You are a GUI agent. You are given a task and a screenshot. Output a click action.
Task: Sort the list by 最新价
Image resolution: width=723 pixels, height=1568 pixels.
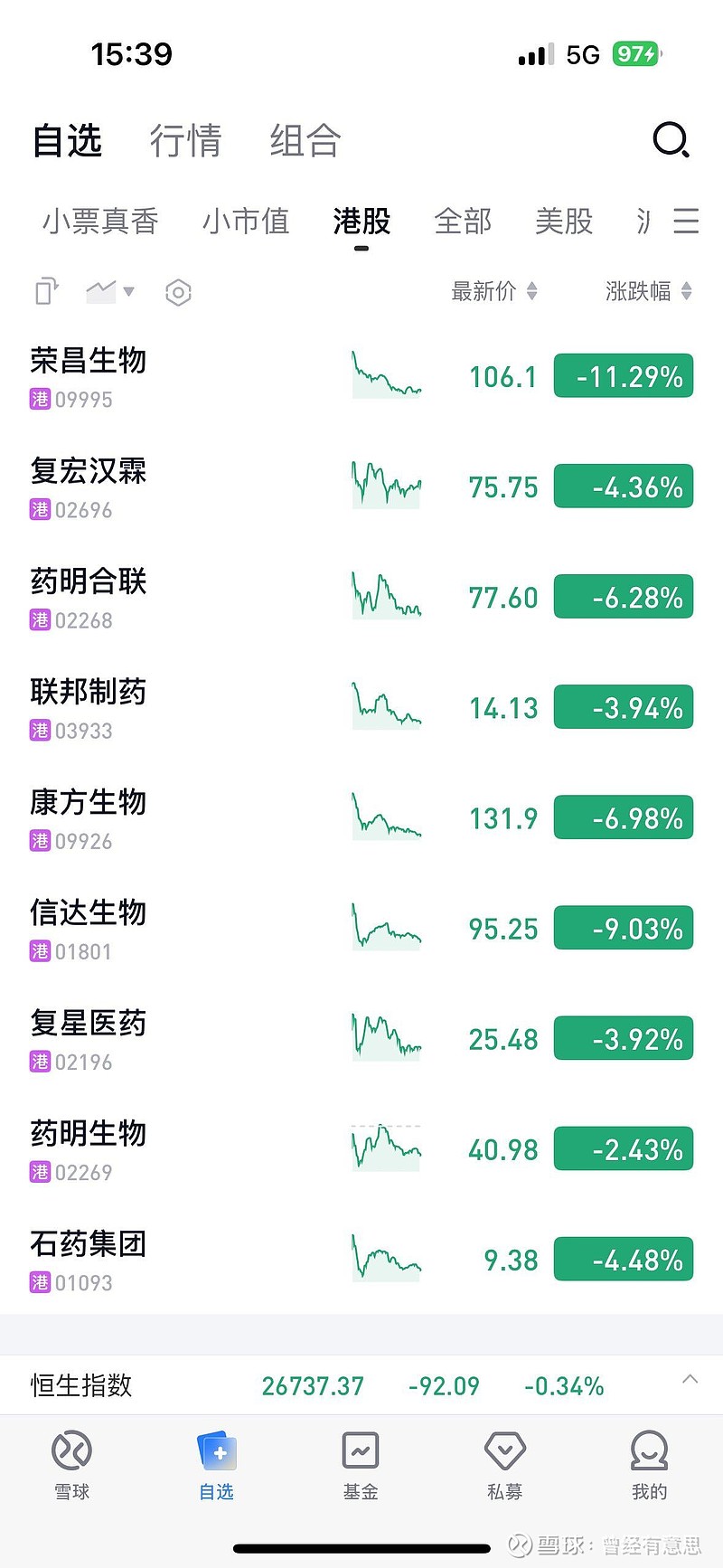pos(493,291)
